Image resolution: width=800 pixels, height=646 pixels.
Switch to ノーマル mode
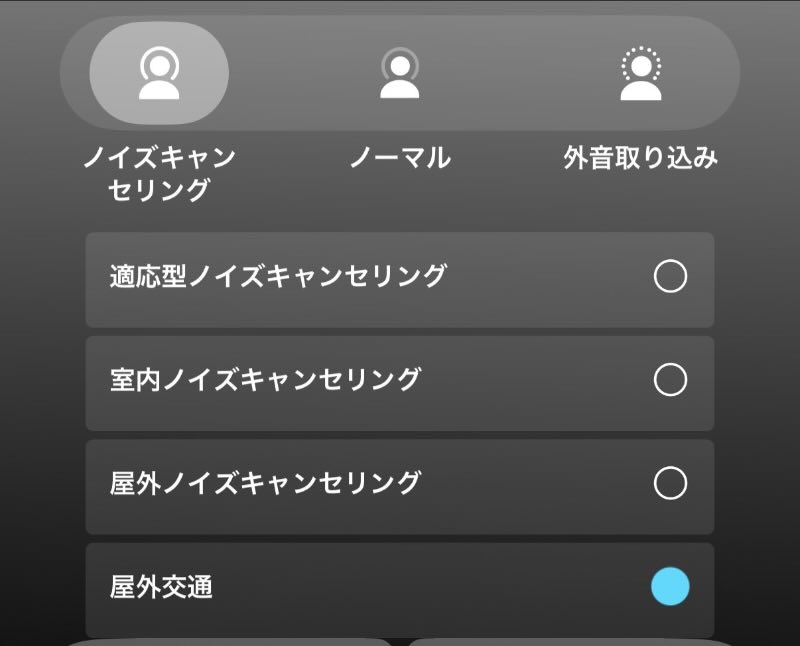click(400, 73)
